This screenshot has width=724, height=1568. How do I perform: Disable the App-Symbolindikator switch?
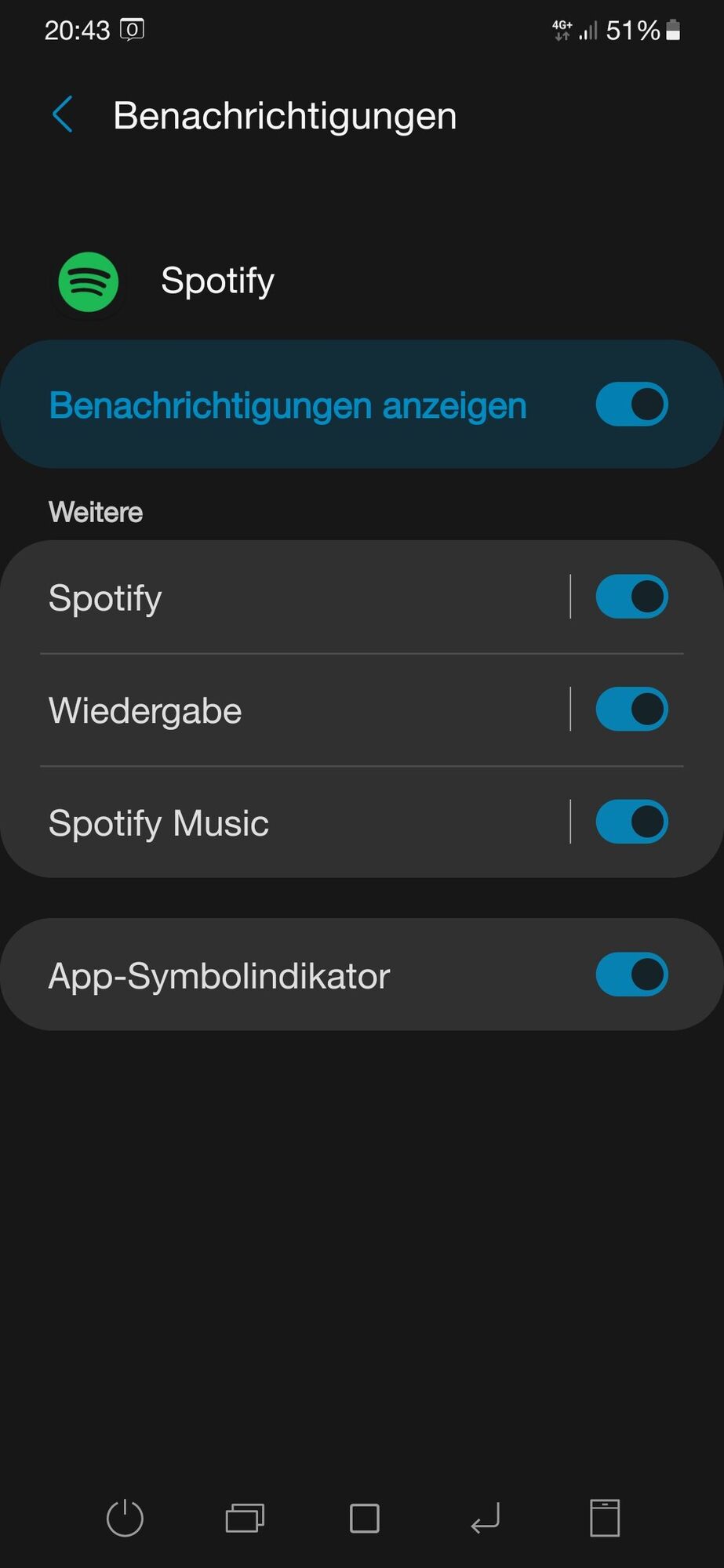coord(631,975)
